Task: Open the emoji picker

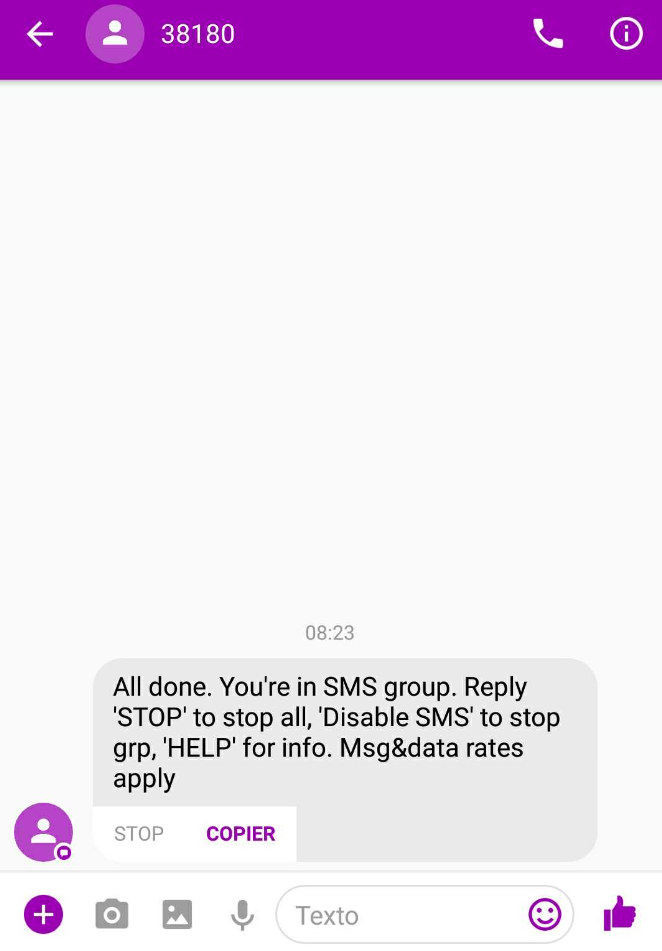Action: [x=545, y=914]
